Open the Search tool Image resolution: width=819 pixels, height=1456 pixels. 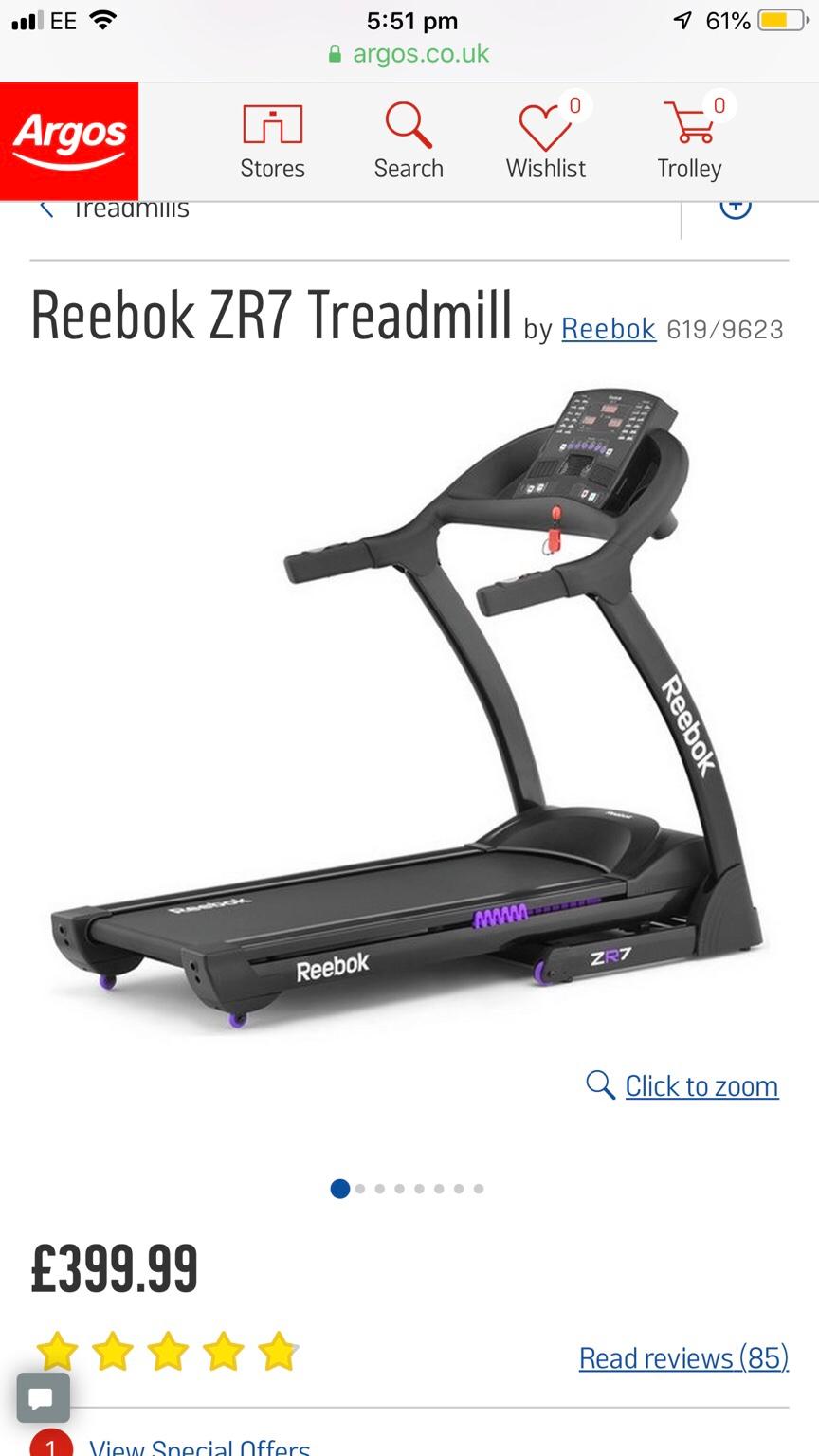[409, 142]
